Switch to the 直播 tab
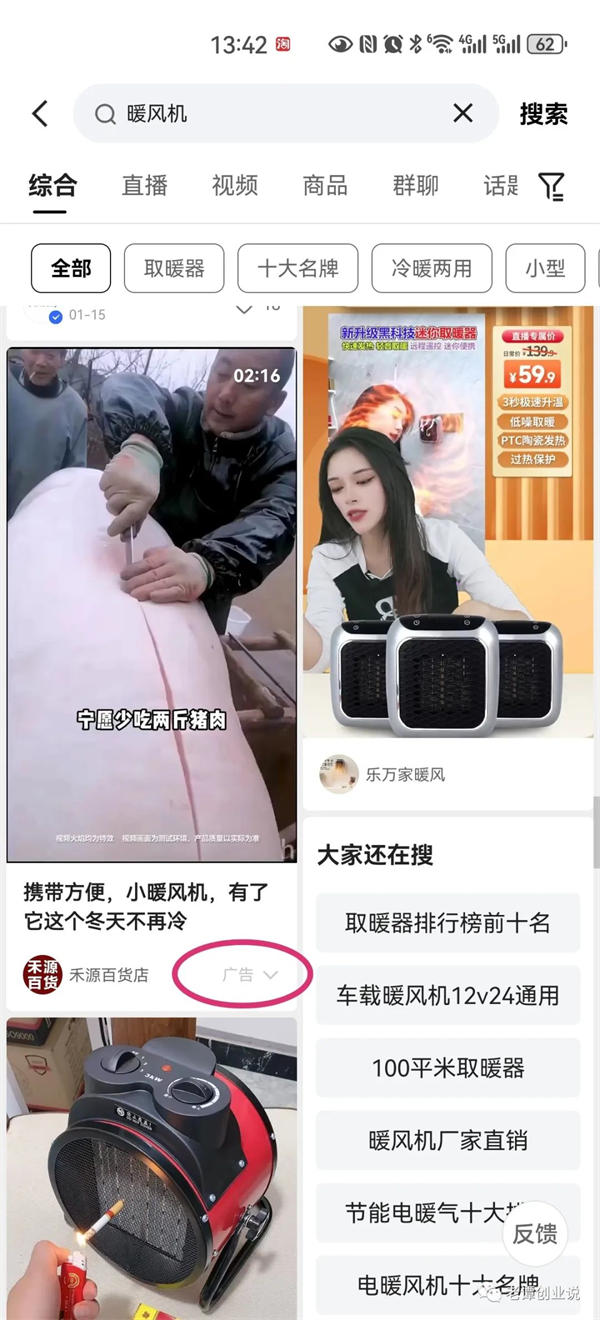 click(x=144, y=186)
